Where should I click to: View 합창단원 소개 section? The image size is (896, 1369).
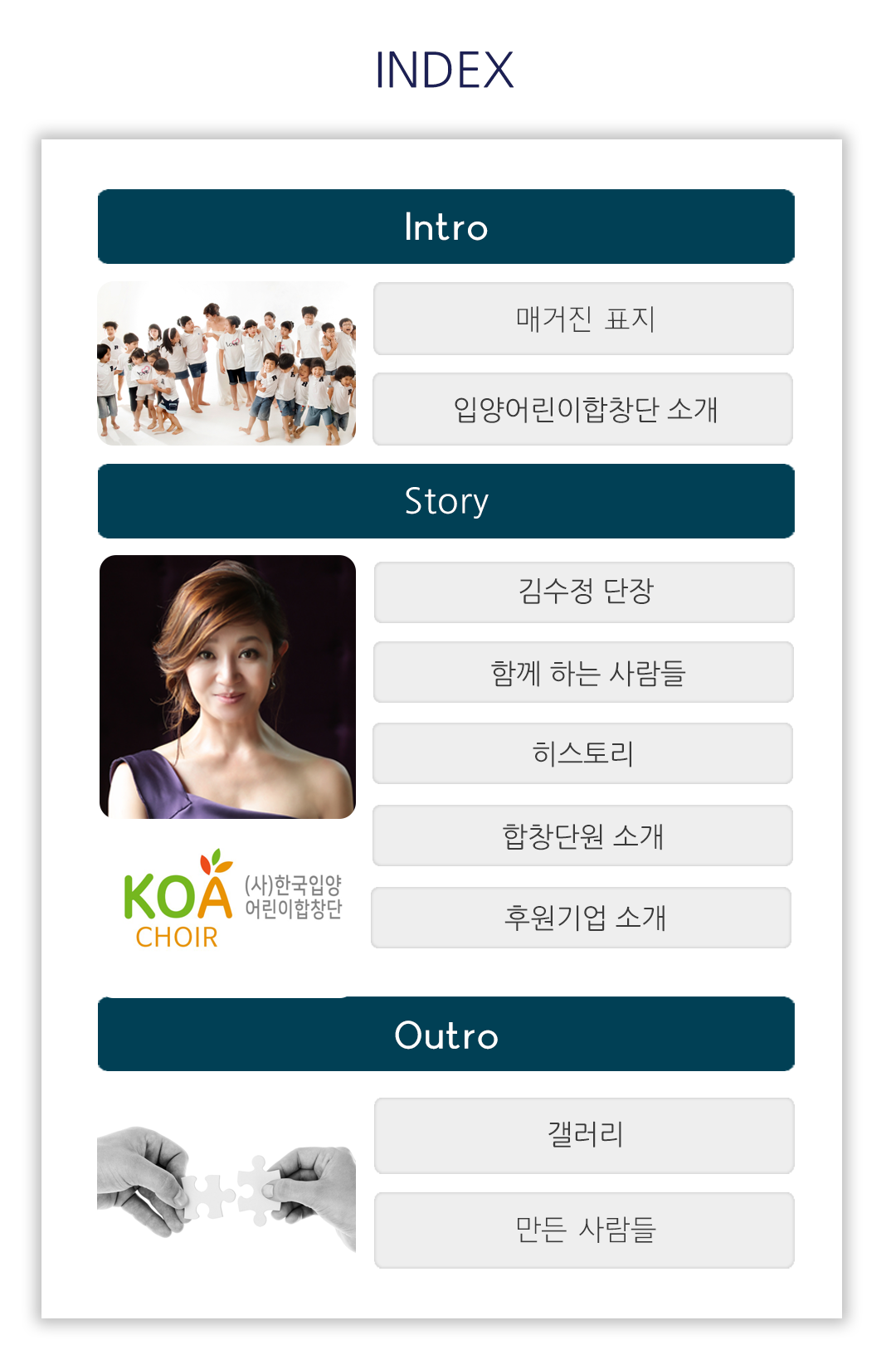coord(582,836)
